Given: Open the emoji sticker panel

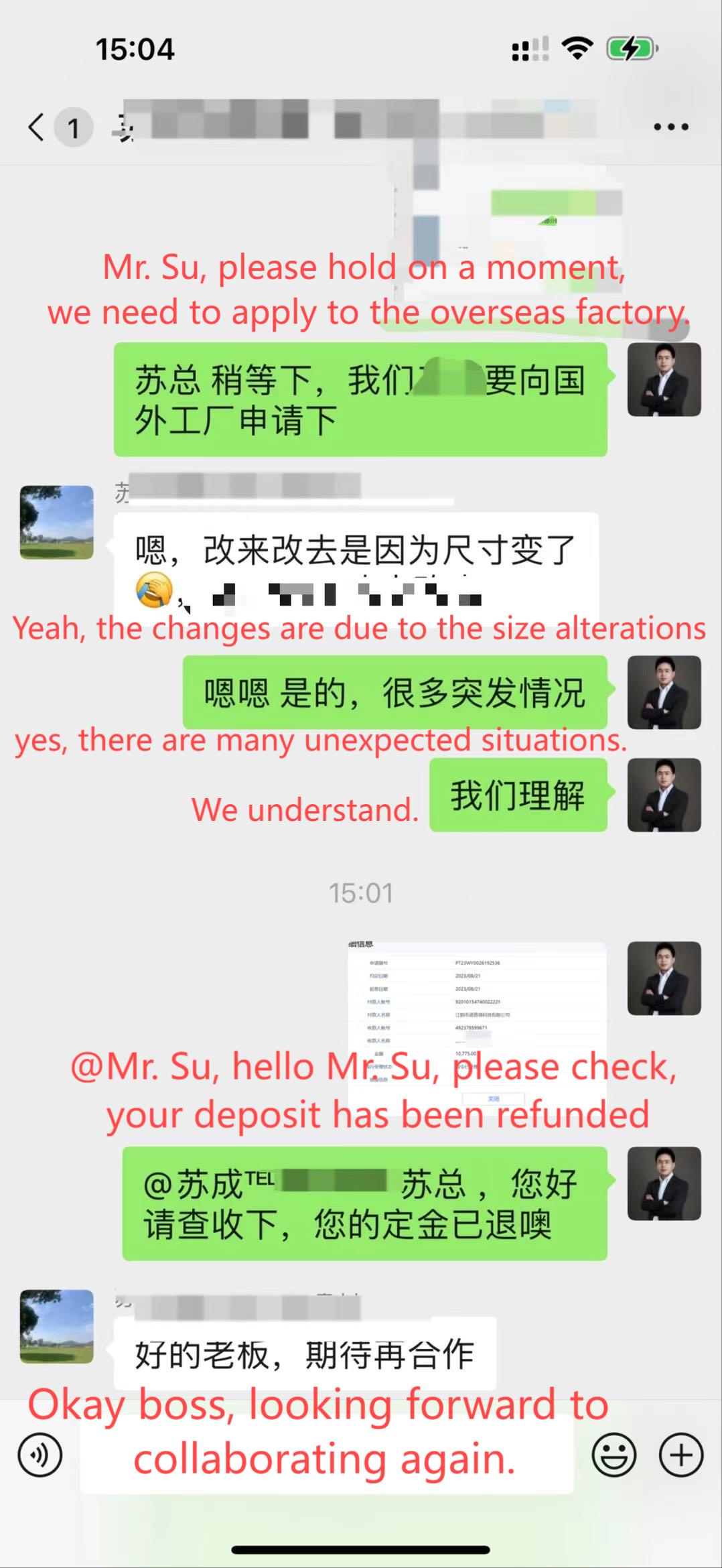Looking at the screenshot, I should (x=613, y=1455).
